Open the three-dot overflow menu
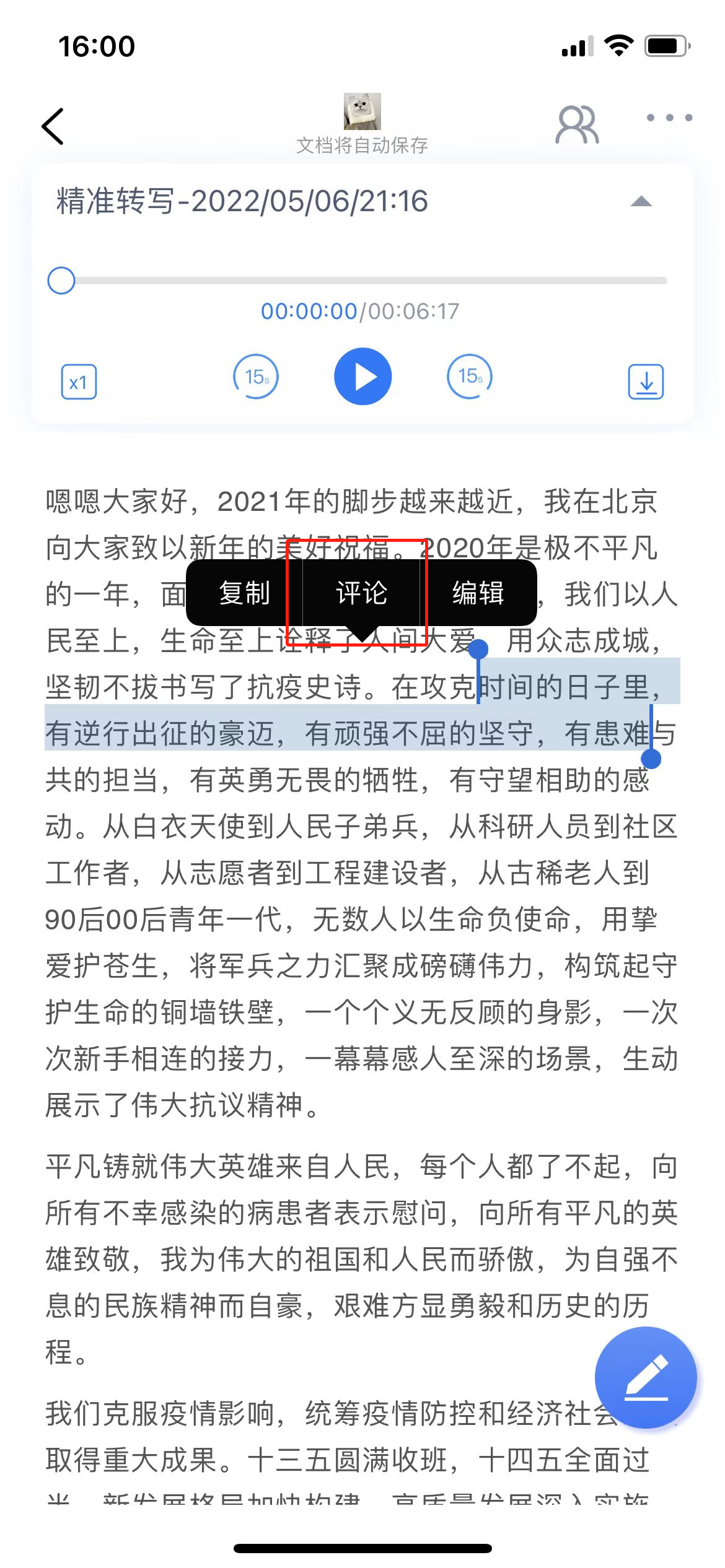 tap(669, 118)
